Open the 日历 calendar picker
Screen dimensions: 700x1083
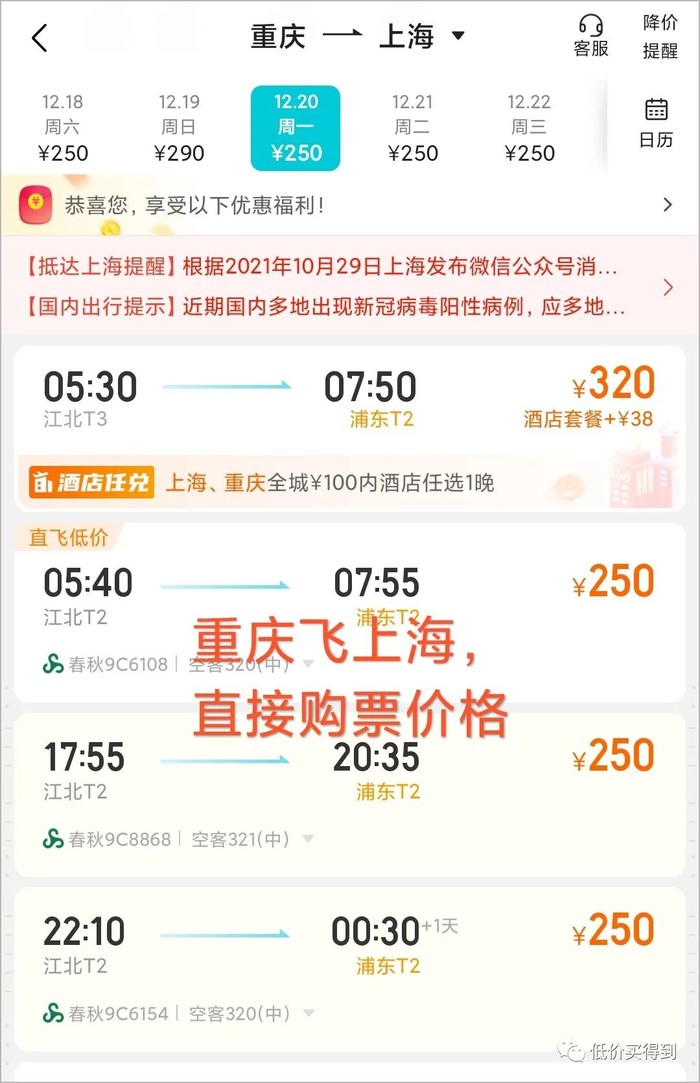coord(656,123)
